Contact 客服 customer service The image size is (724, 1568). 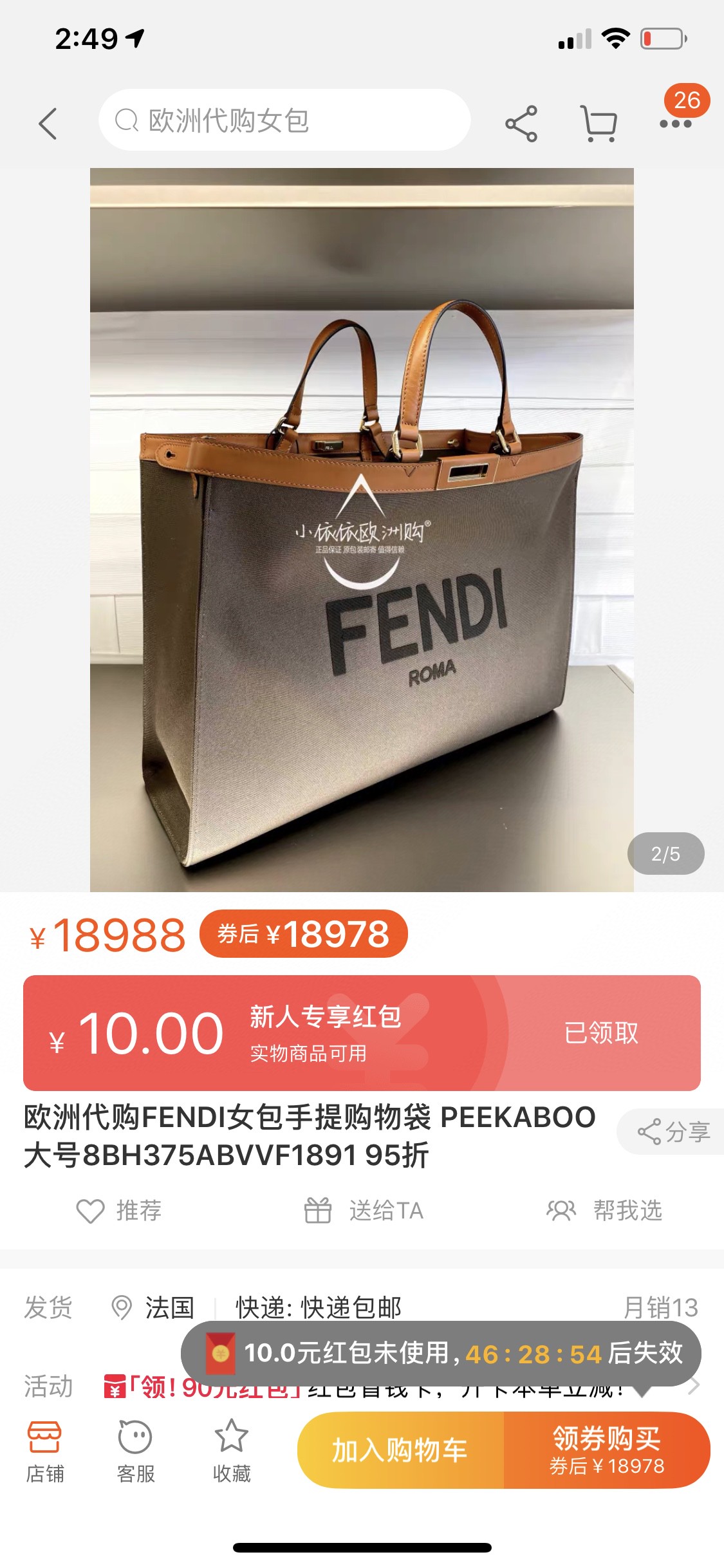click(135, 1452)
